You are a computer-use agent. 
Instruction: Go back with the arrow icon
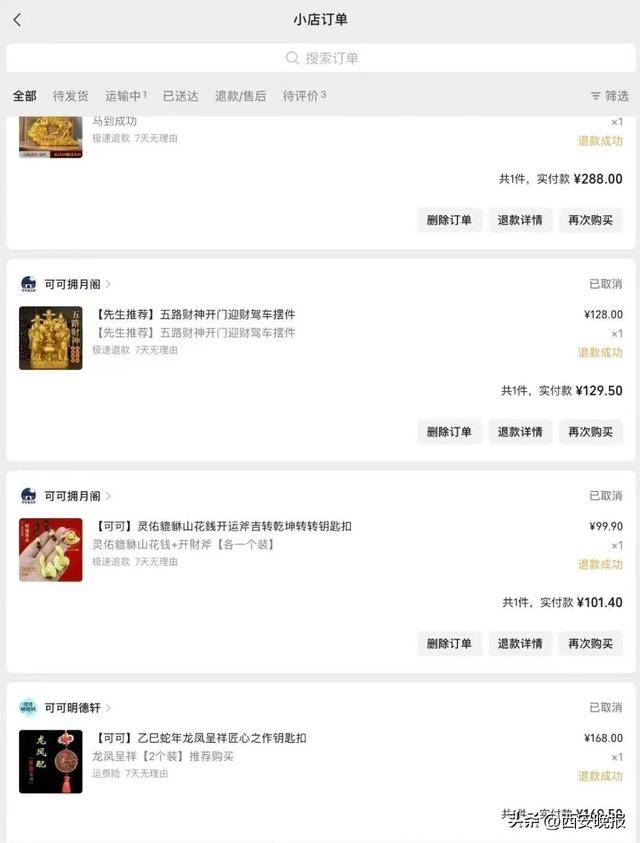coord(17,20)
